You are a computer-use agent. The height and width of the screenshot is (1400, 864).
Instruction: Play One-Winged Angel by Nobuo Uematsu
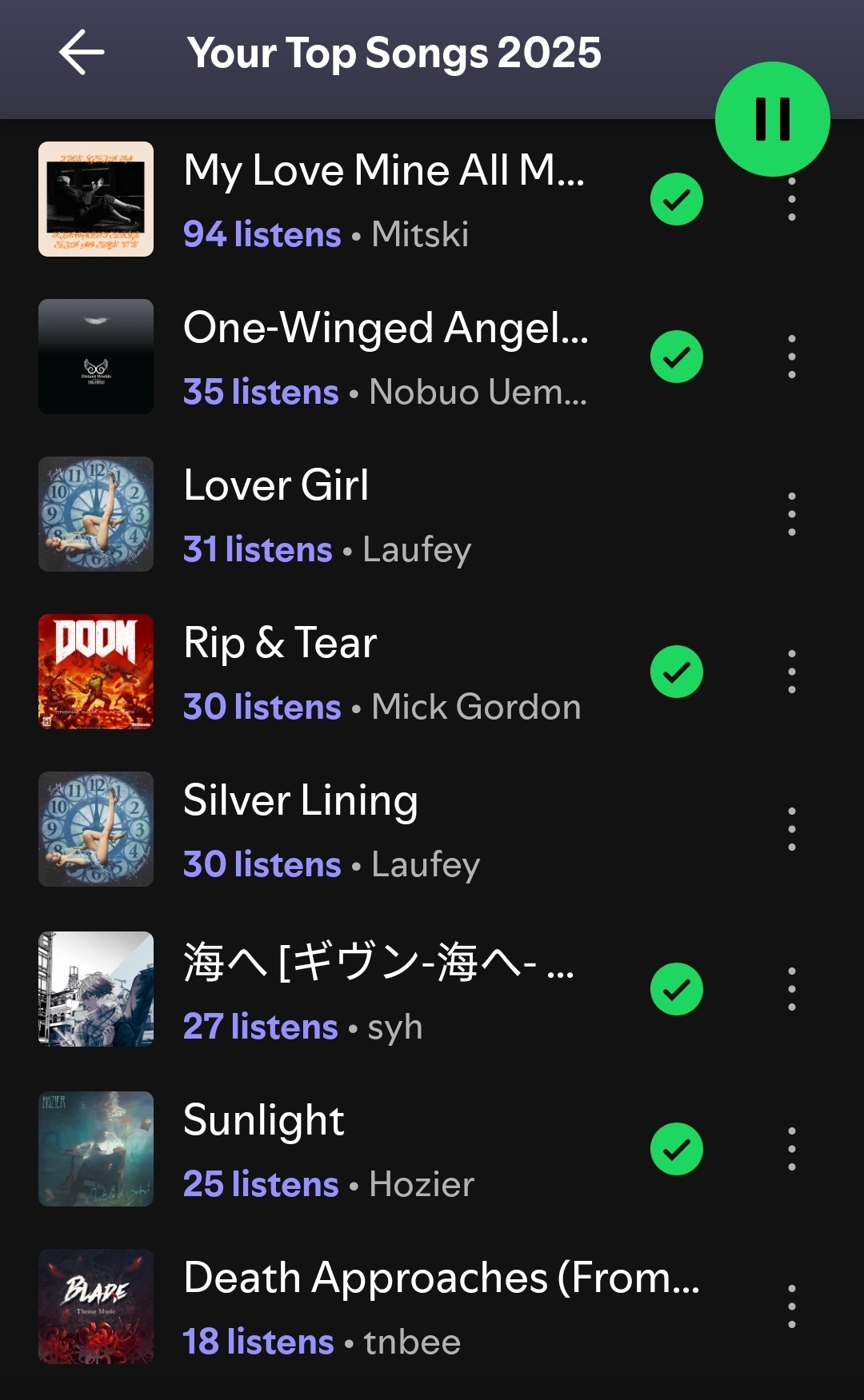click(x=384, y=357)
